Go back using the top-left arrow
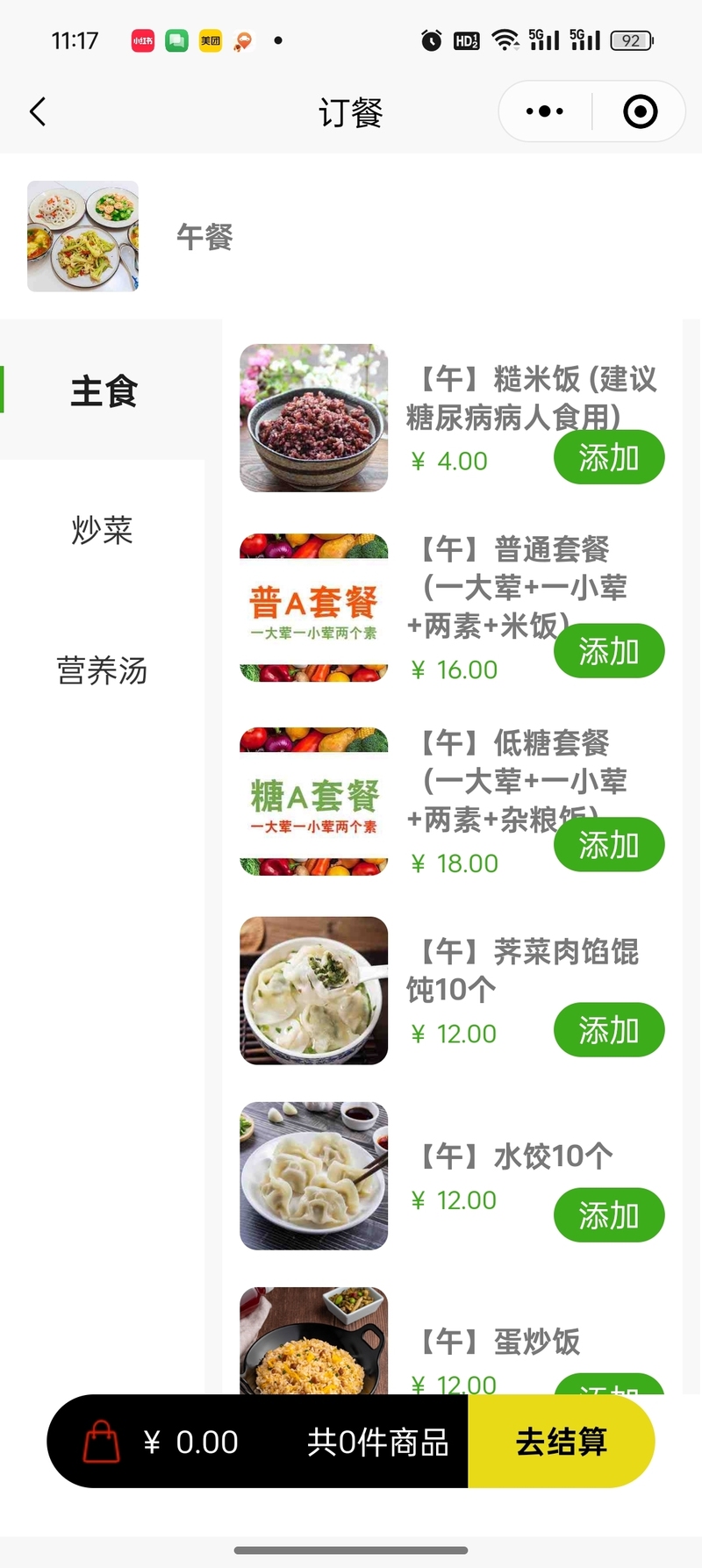Viewport: 702px width, 1568px height. 38,111
